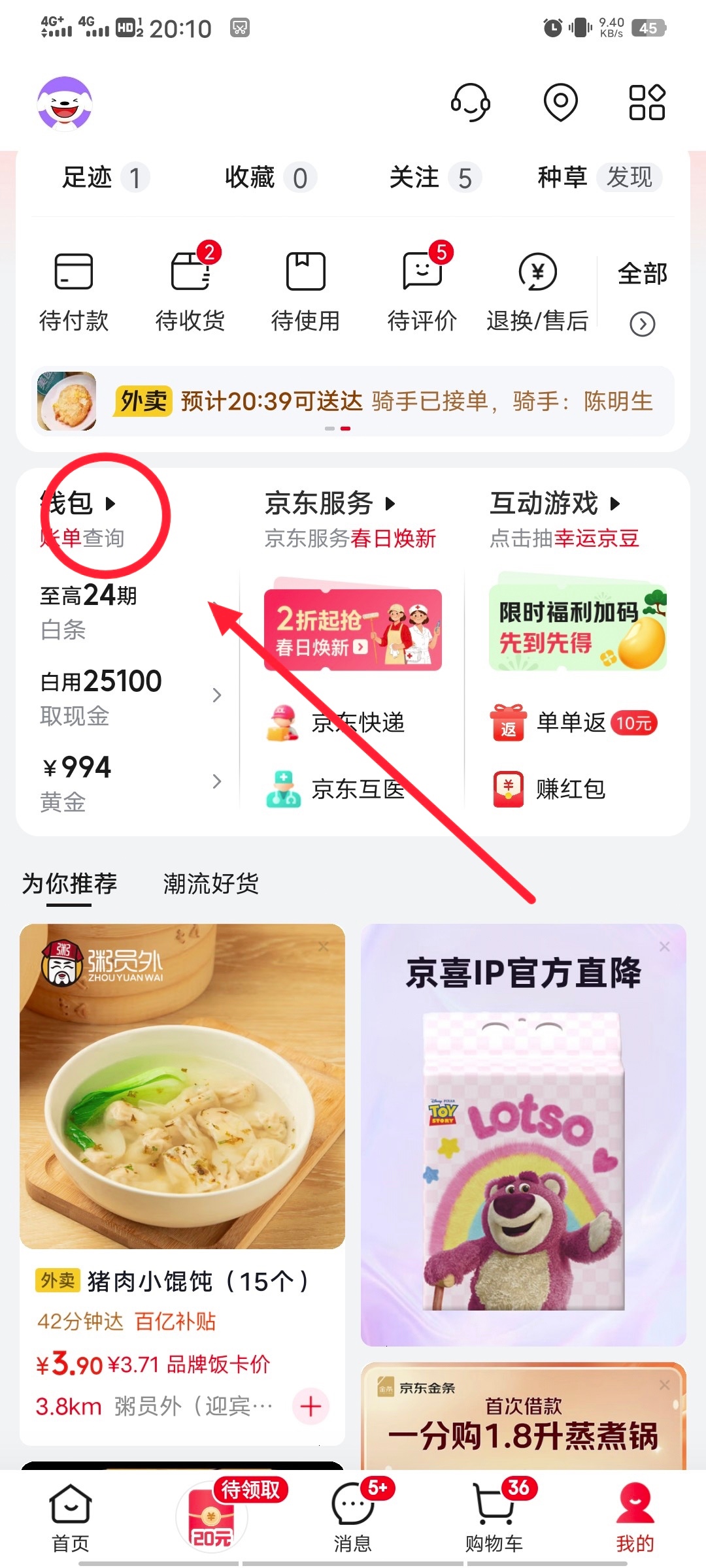Open customer service headset icon
This screenshot has height=1568, width=706.
(470, 103)
